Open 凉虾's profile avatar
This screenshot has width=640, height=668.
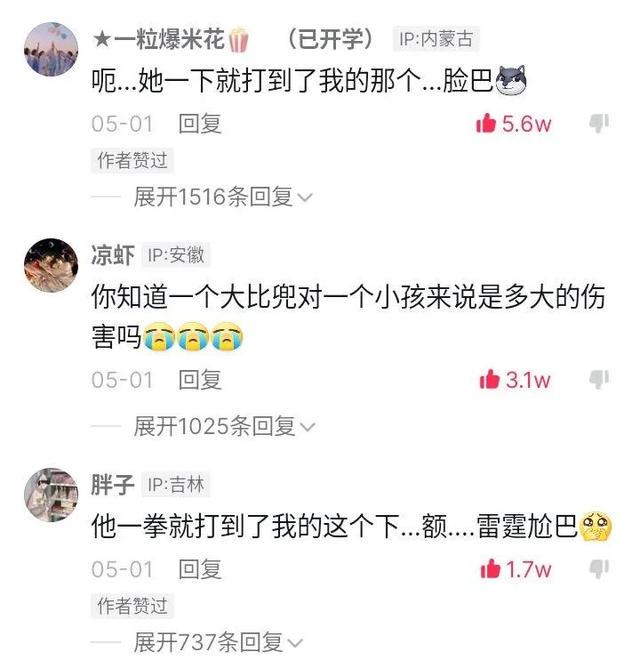point(49,264)
